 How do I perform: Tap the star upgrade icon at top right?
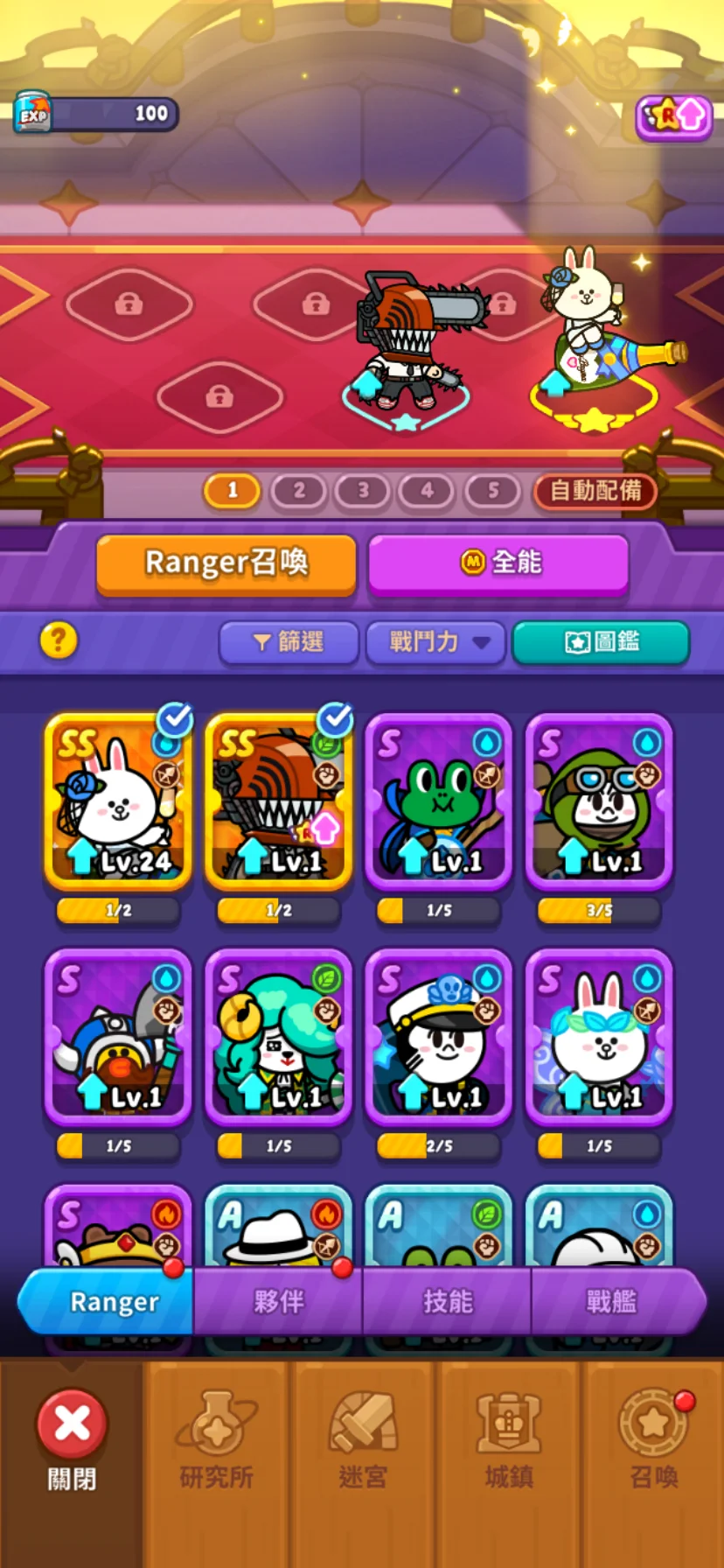click(x=673, y=115)
